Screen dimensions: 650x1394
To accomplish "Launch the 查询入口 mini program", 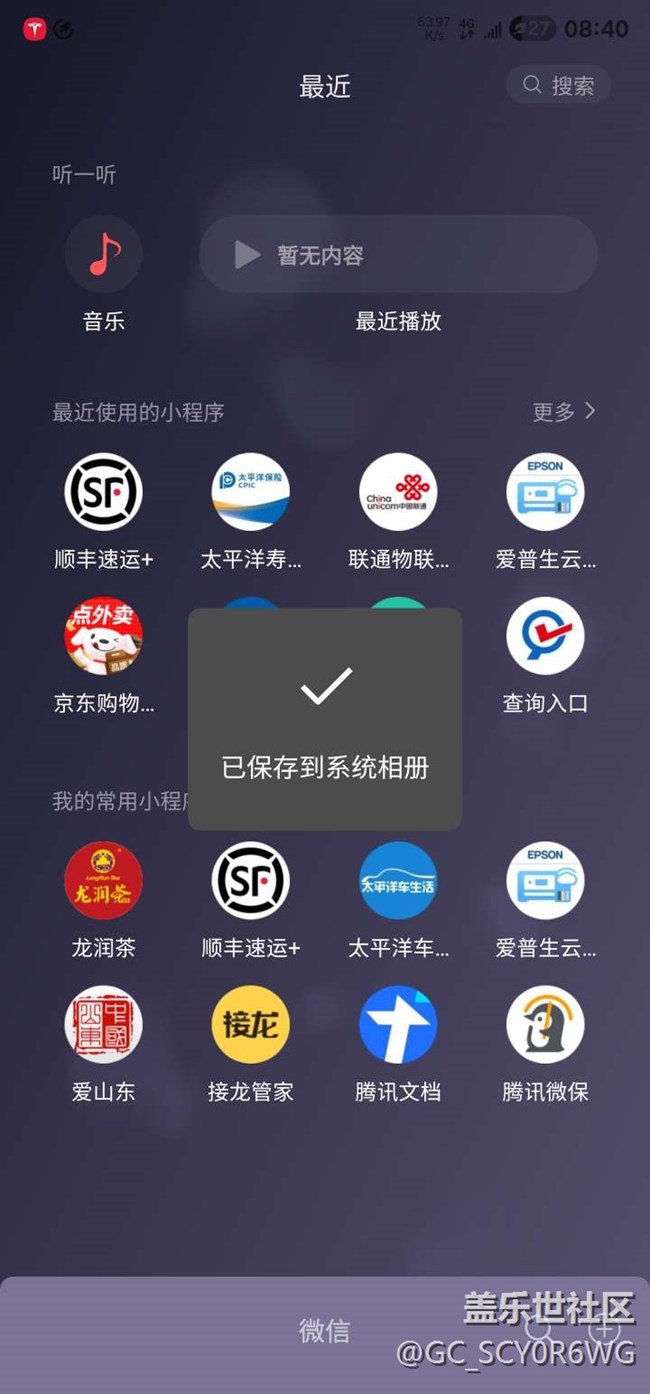I will point(545,636).
